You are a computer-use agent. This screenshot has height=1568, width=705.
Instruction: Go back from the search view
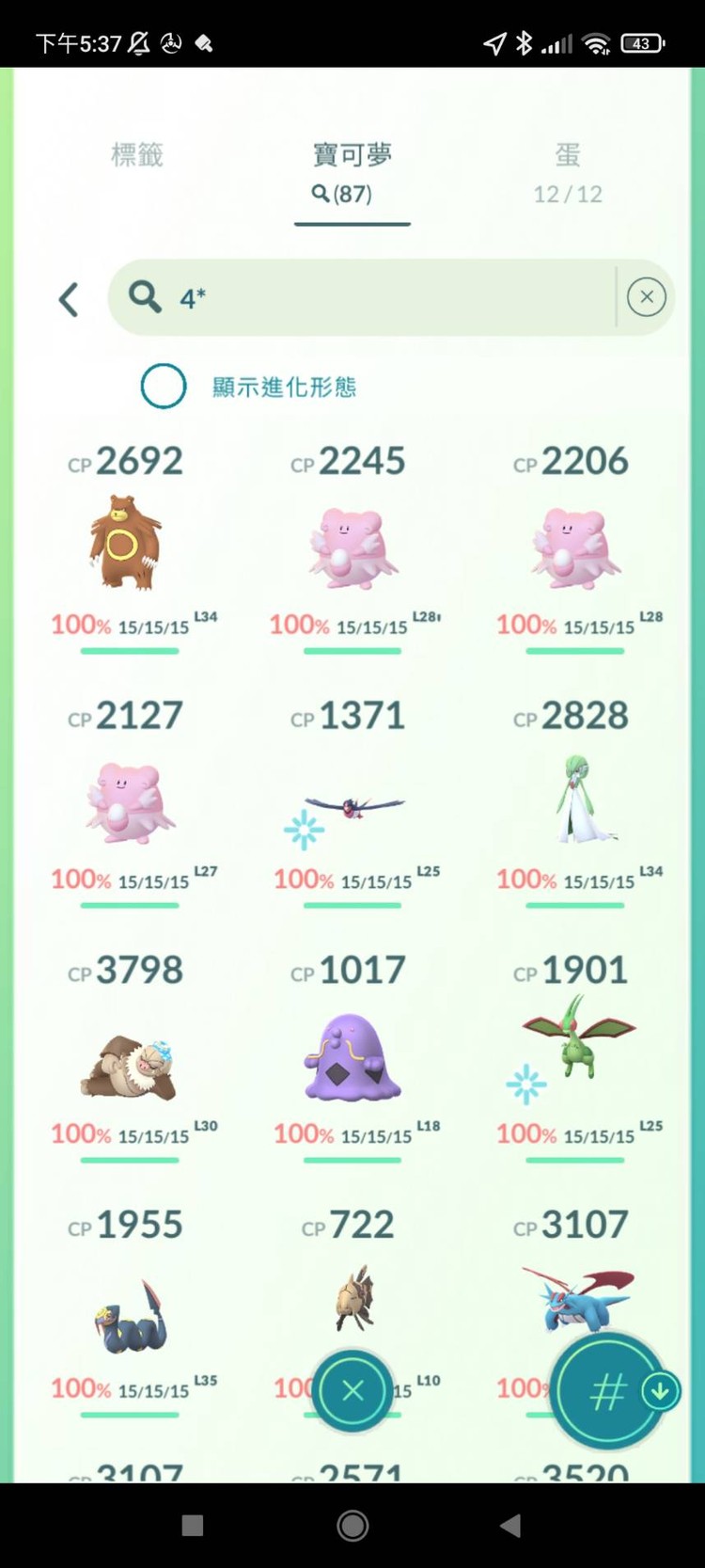click(68, 300)
